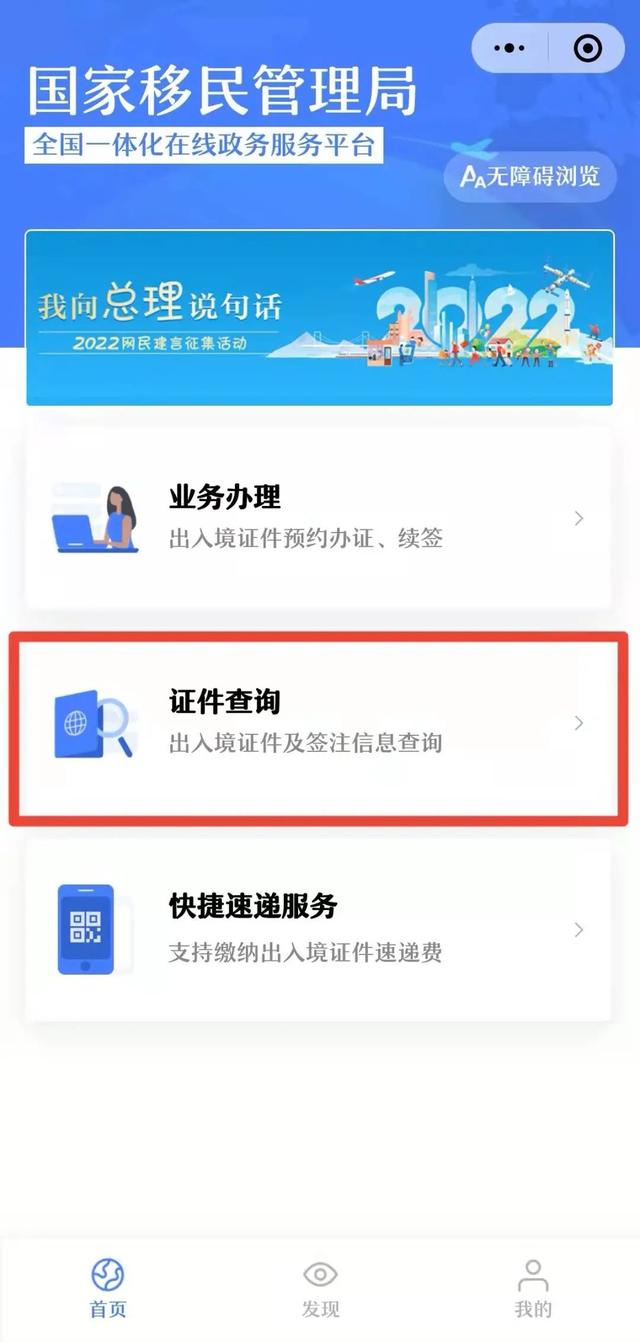Open 业务办理 service handling

tap(319, 518)
